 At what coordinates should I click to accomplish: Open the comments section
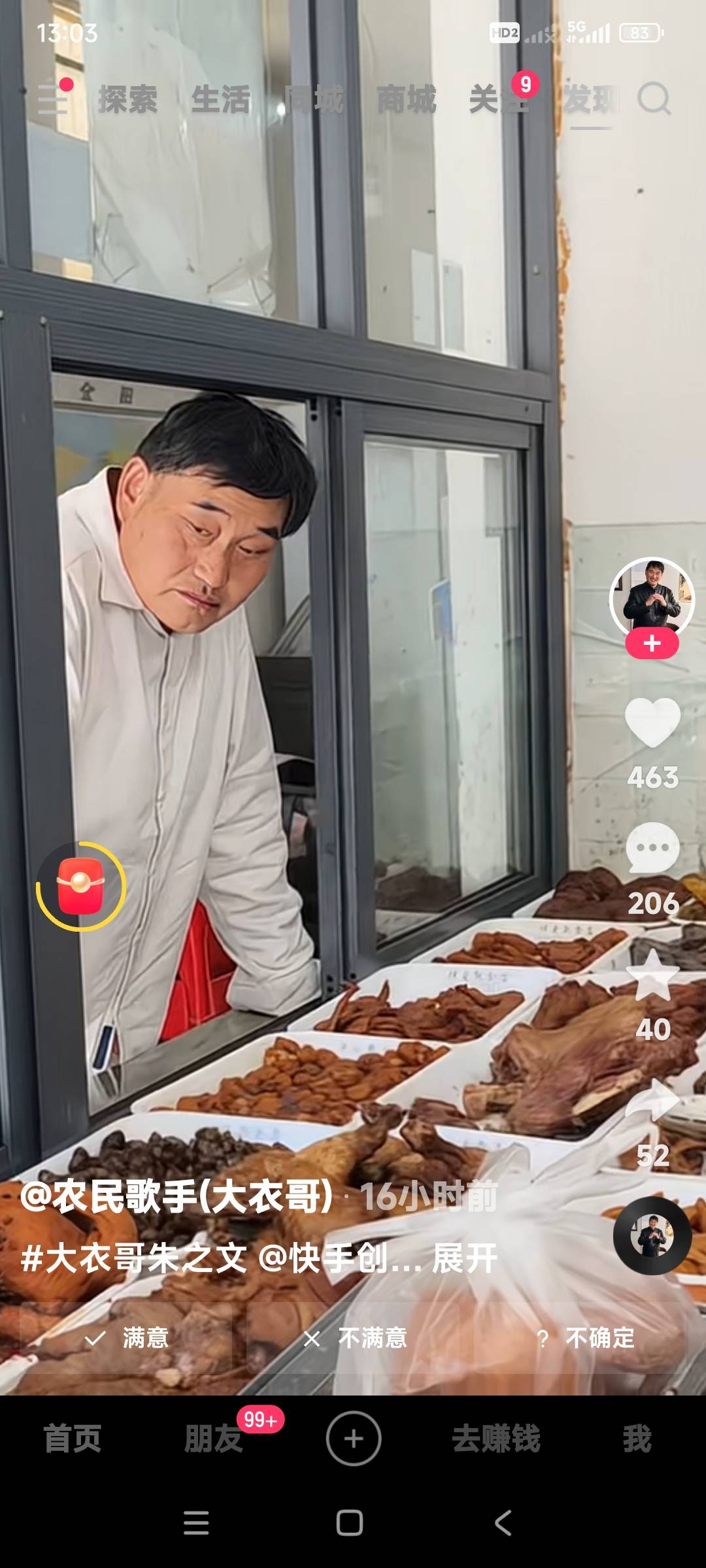pyautogui.click(x=652, y=849)
